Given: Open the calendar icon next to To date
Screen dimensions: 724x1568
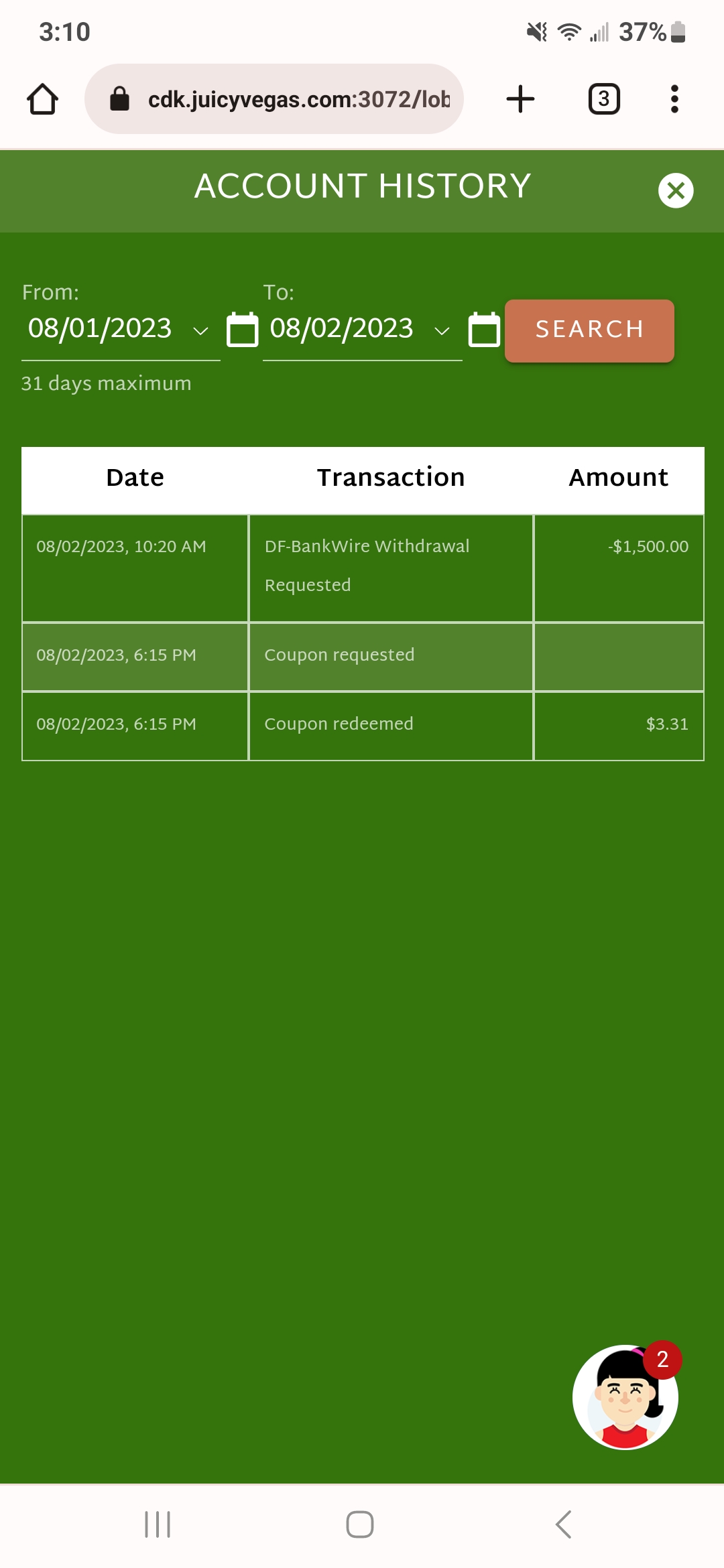Looking at the screenshot, I should coord(484,329).
